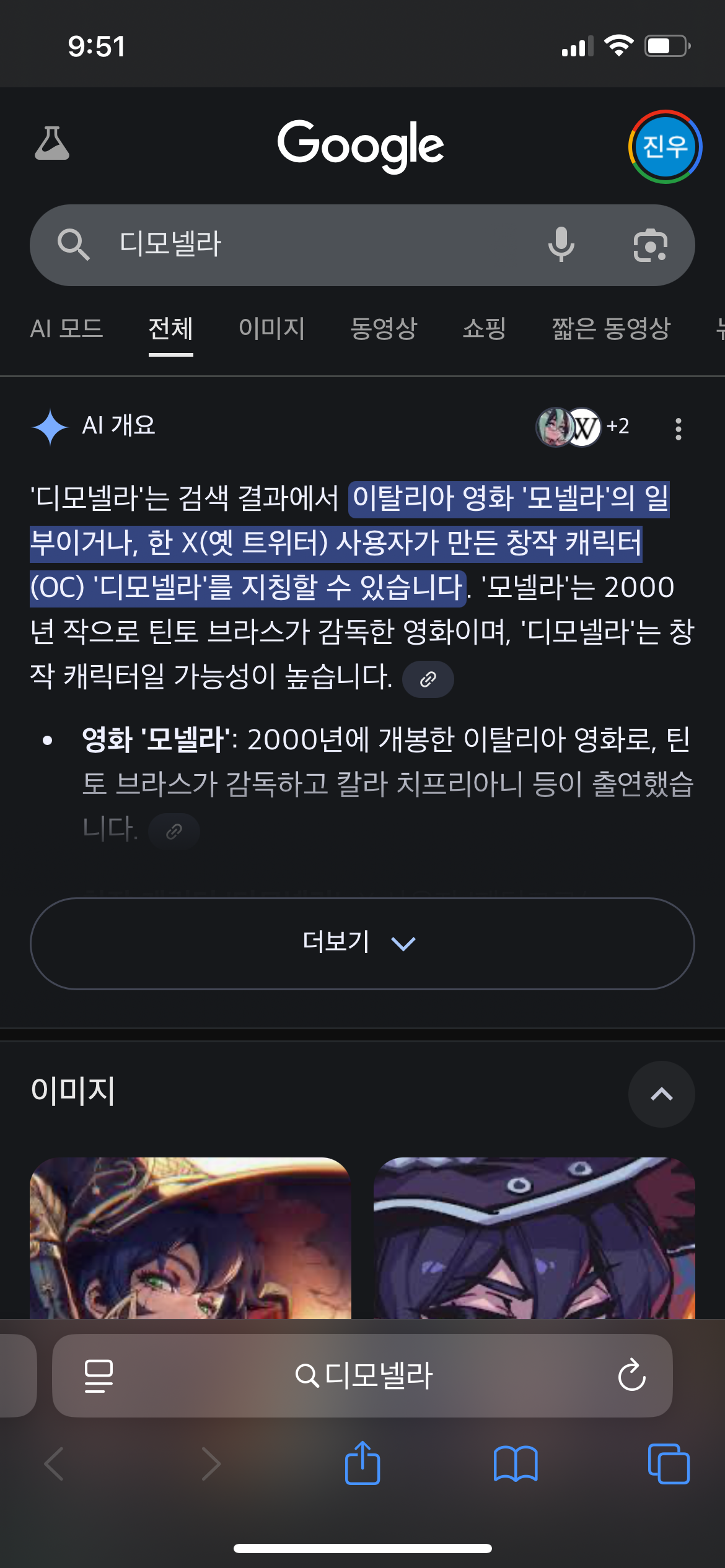725x1568 pixels.
Task: Collapse the 이미지 section chevron
Action: coord(661,1094)
